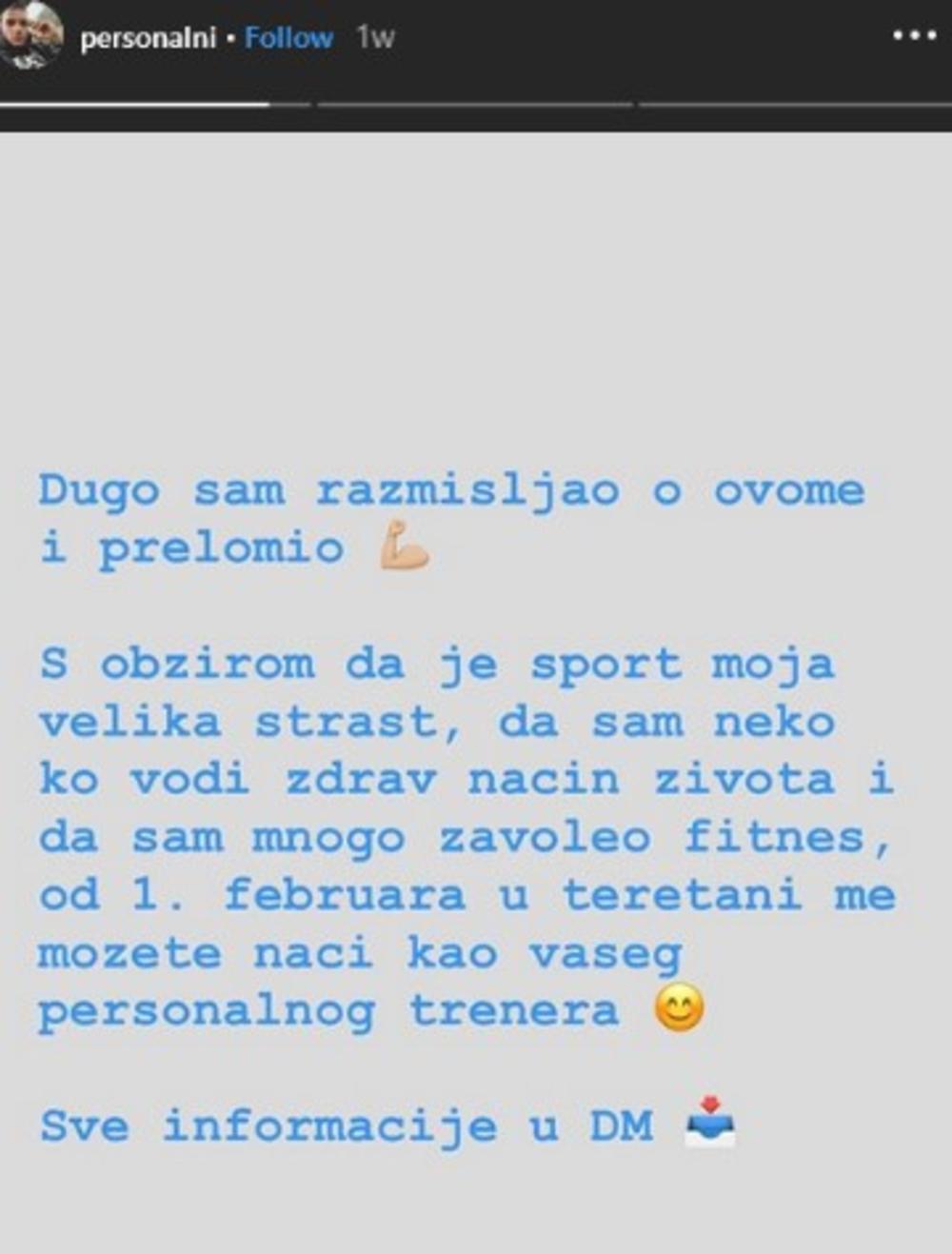The width and height of the screenshot is (952, 1254).
Task: Open the three-dot story options menu
Action: tap(914, 36)
